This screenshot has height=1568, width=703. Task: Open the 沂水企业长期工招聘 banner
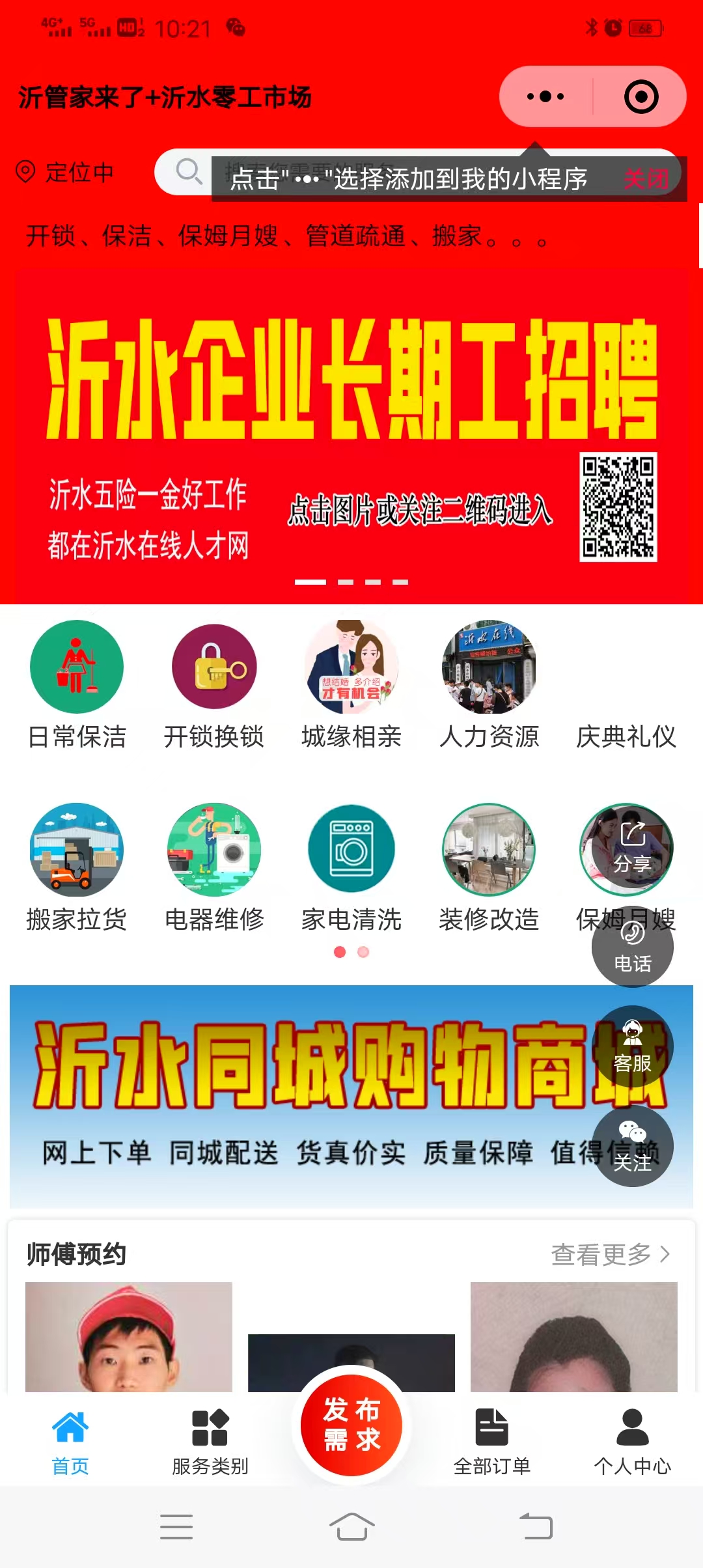click(x=351, y=436)
